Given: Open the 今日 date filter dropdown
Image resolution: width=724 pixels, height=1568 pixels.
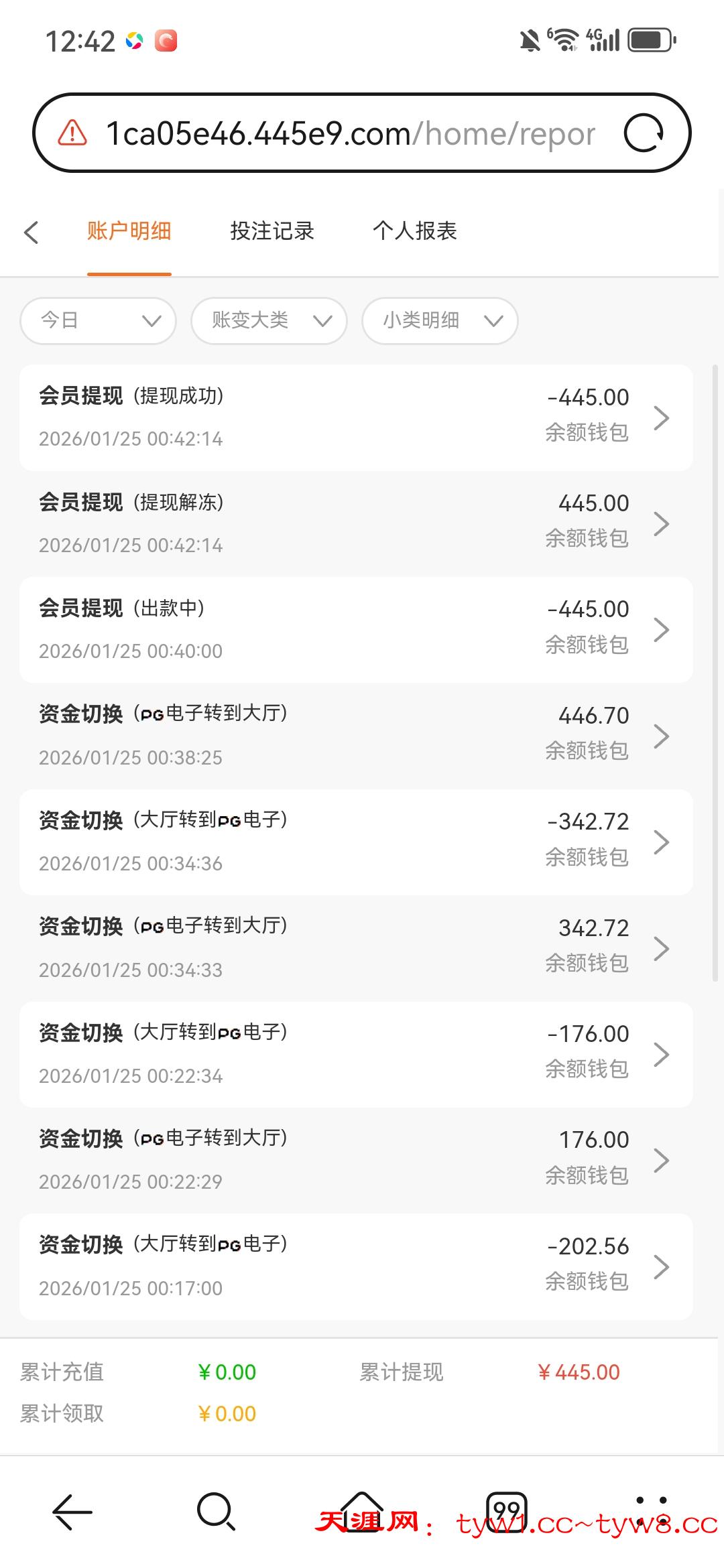Looking at the screenshot, I should click(99, 321).
